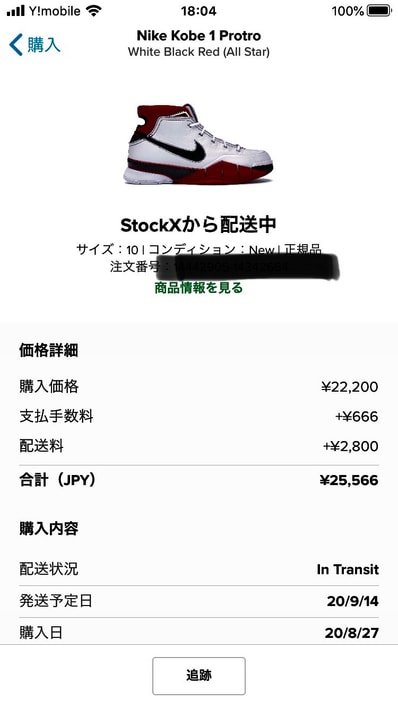Screen dimensions: 398x708
Task: Go back to the 購入 screen
Action: click(35, 45)
